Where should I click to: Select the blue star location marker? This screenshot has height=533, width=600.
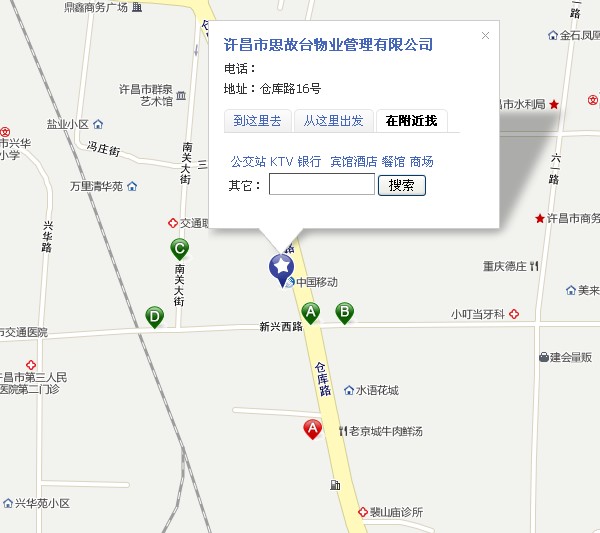pyautogui.click(x=281, y=268)
